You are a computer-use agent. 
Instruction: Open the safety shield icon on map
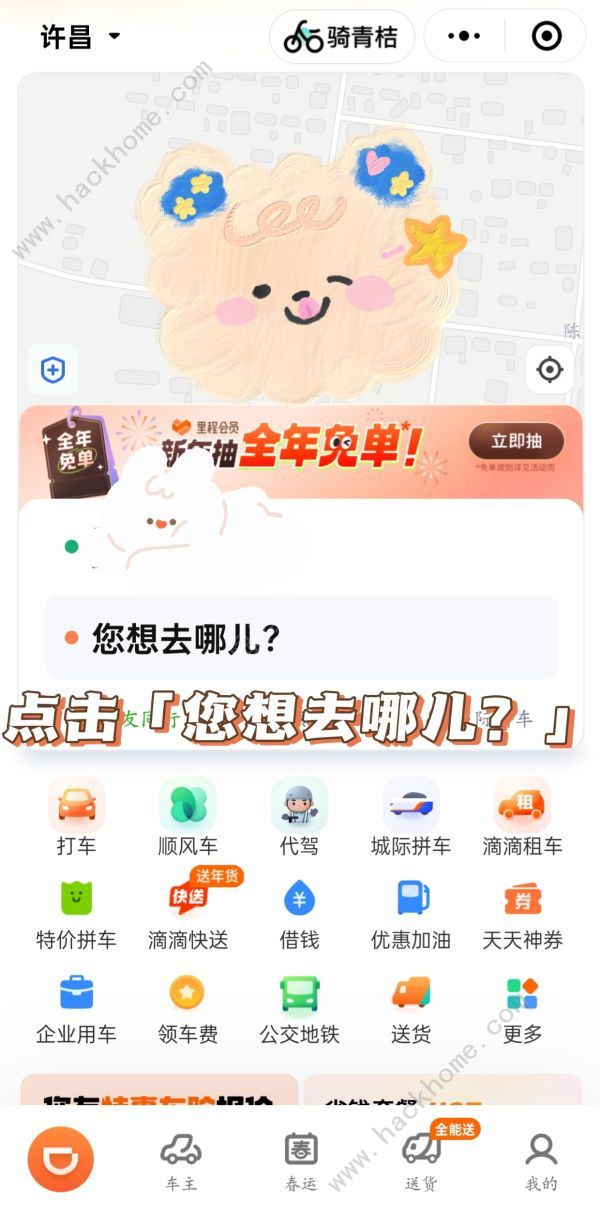(x=52, y=371)
